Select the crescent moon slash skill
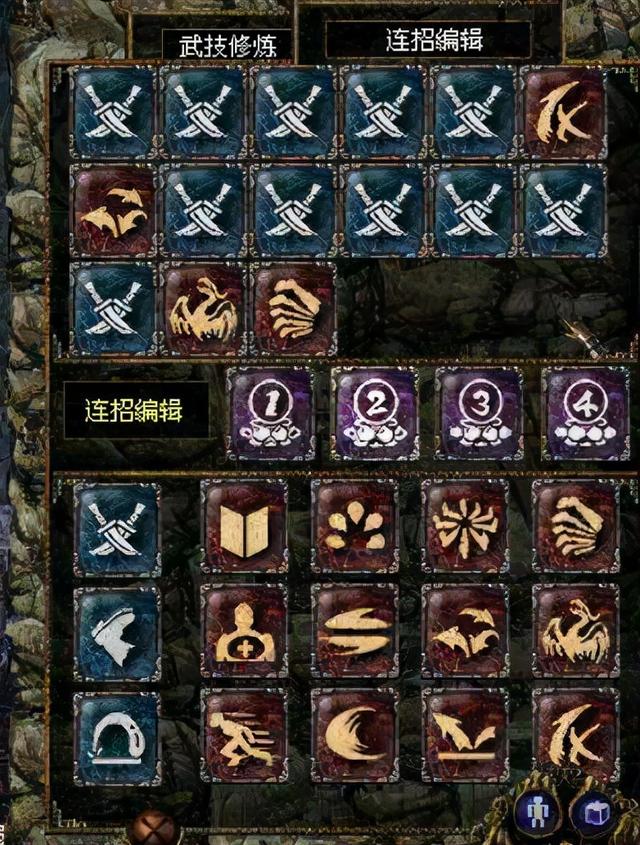 (x=355, y=736)
